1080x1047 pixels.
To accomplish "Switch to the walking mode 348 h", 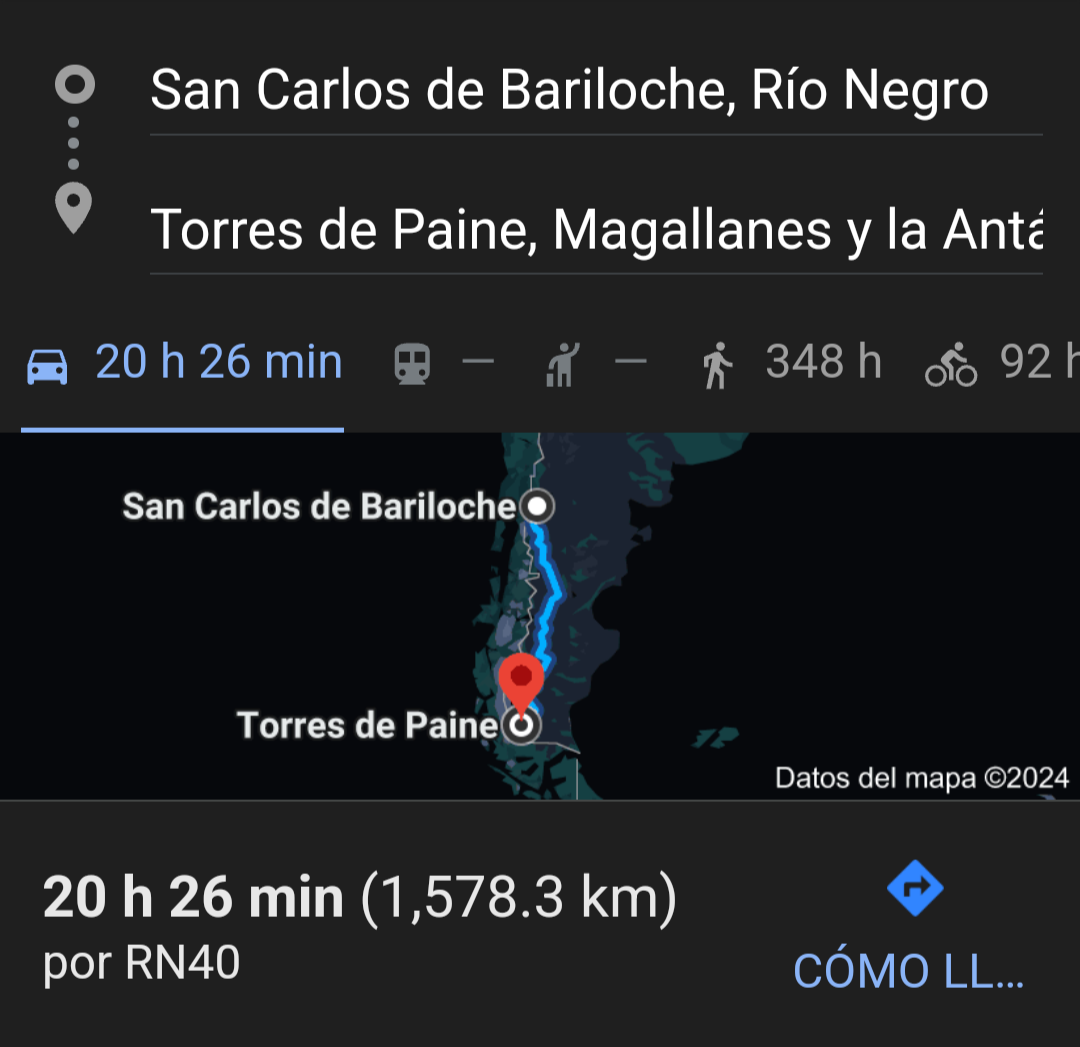I will pyautogui.click(x=792, y=364).
